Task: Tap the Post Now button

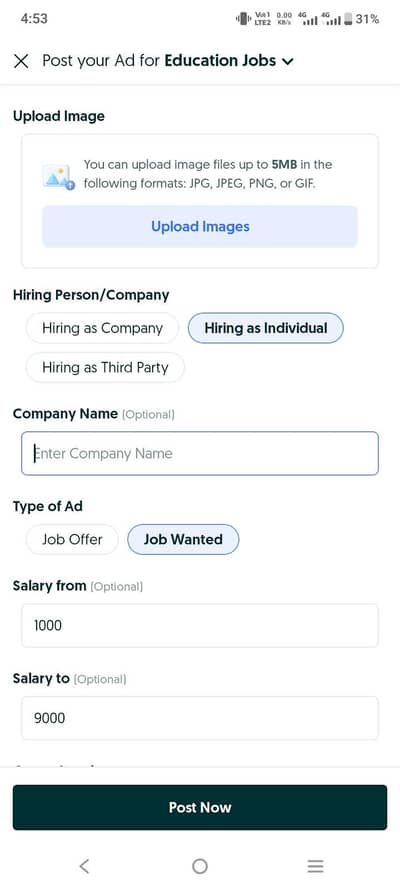Action: click(200, 808)
